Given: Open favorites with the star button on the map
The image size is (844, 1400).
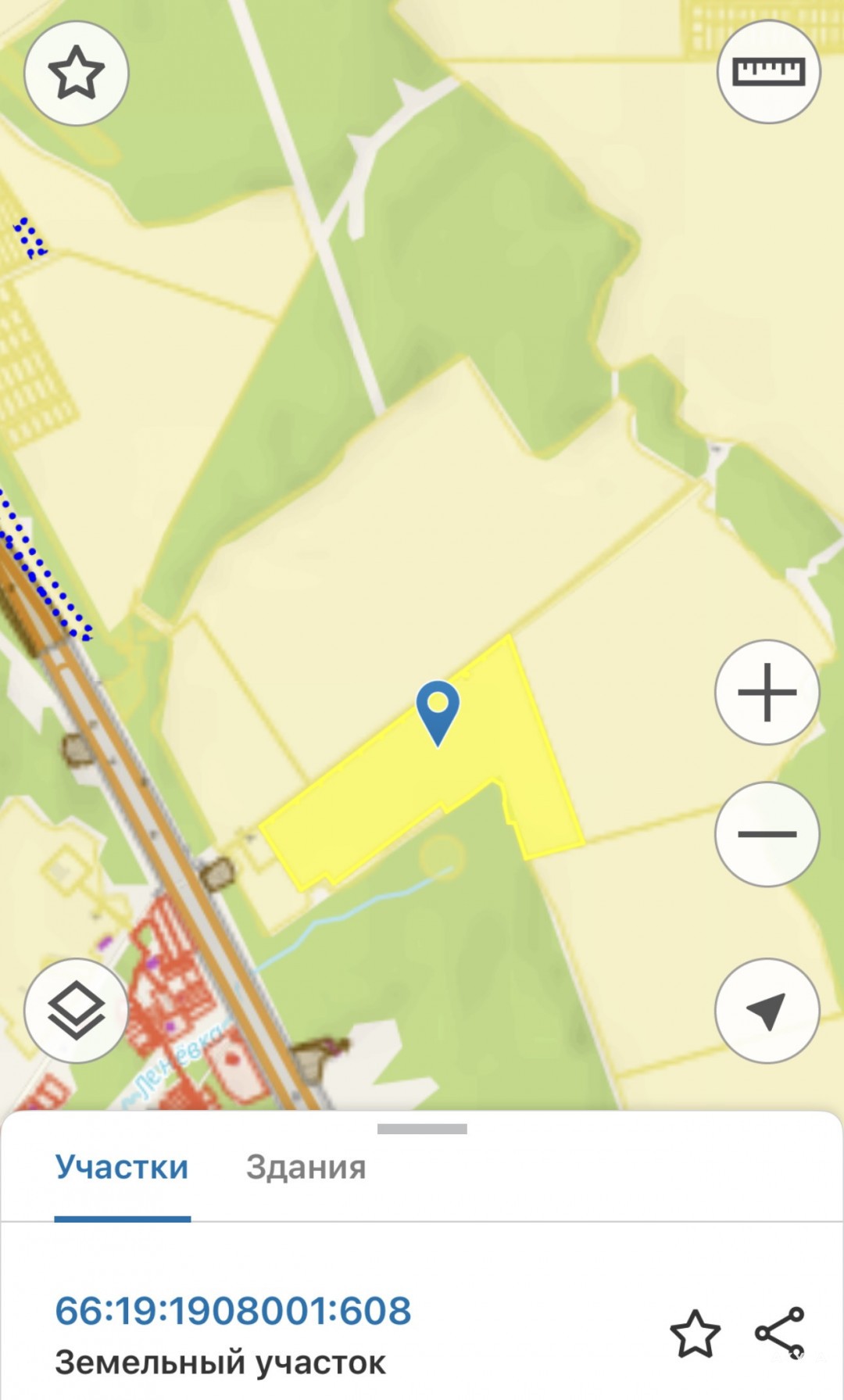Looking at the screenshot, I should tap(76, 73).
